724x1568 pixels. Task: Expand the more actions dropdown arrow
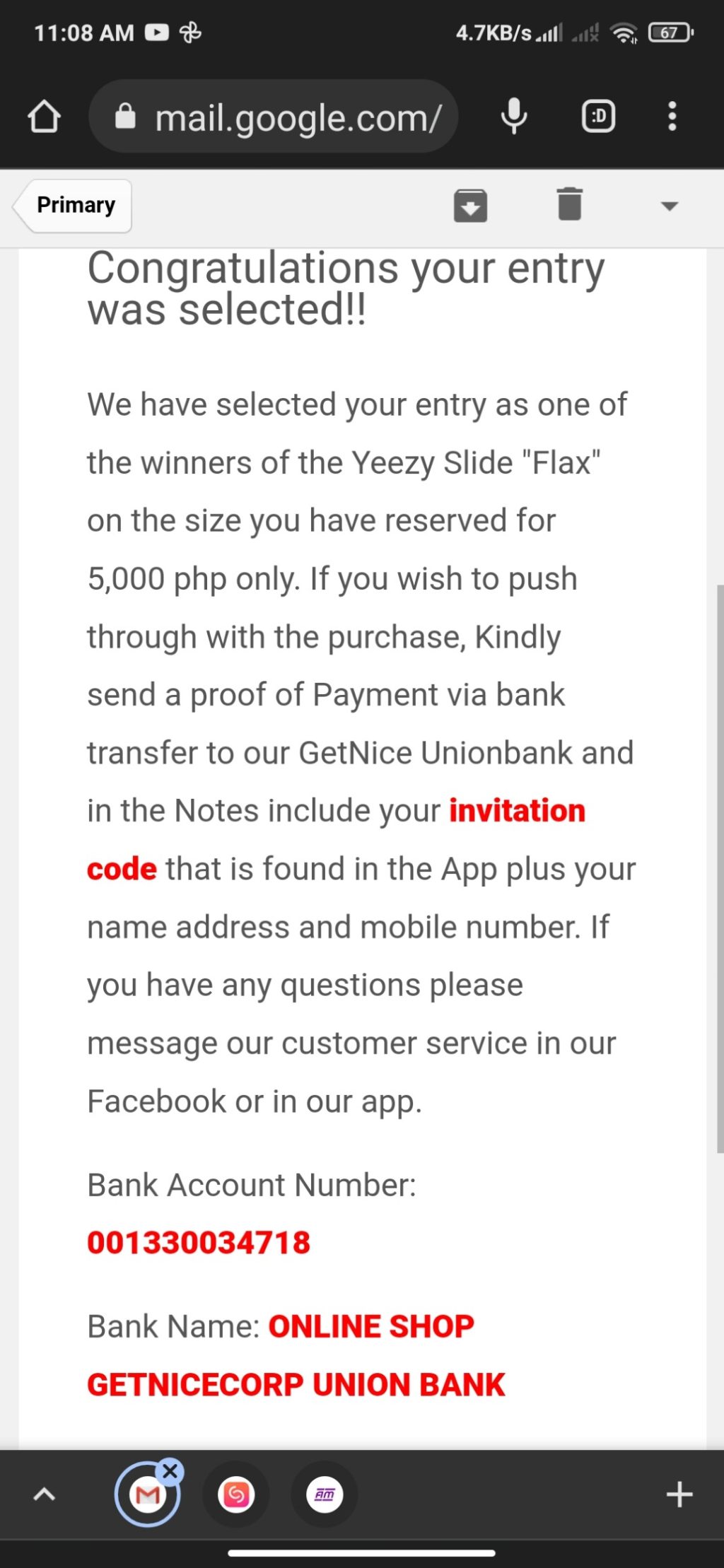coord(668,206)
